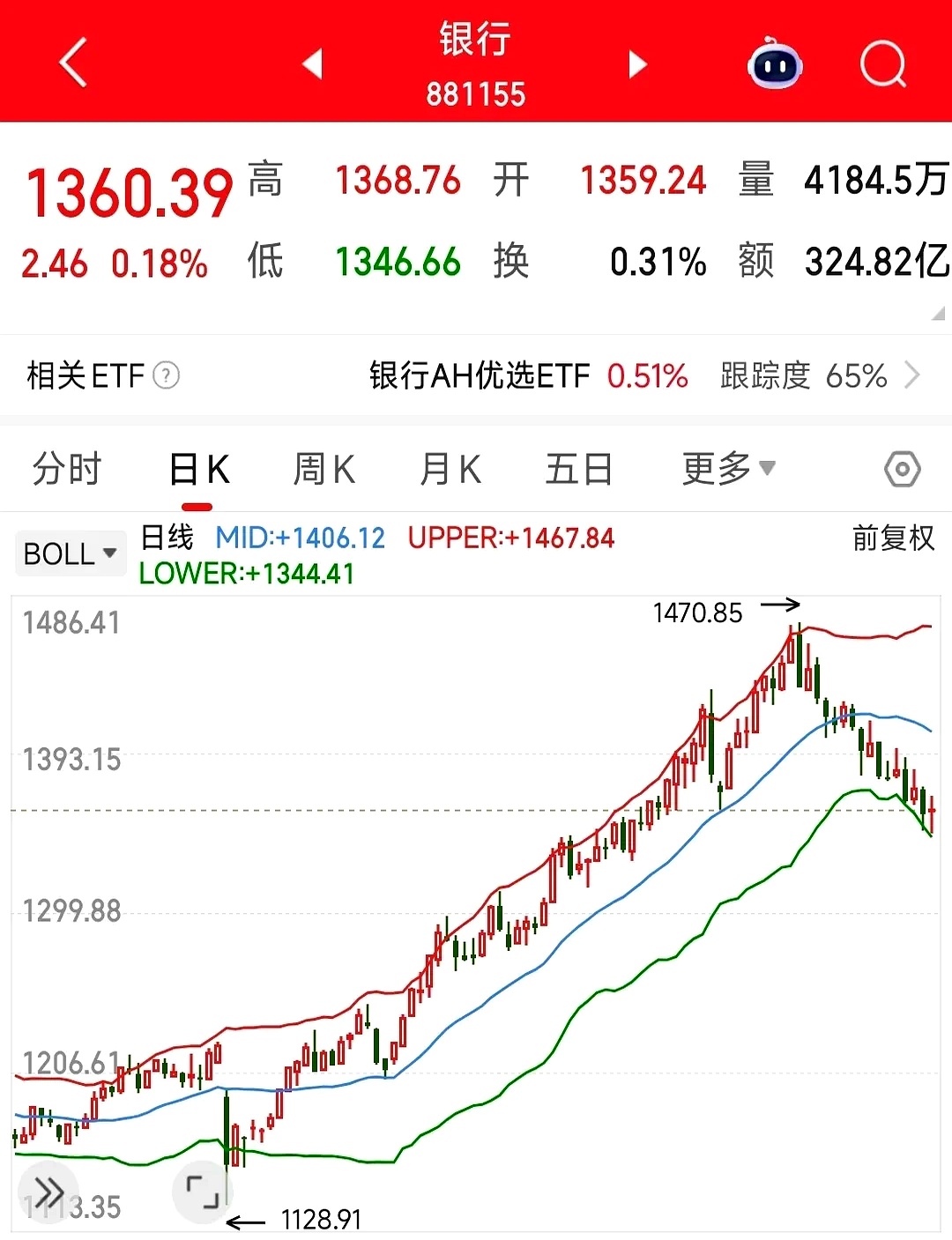
Task: Open the BOLL indicator dropdown
Action: (70, 552)
